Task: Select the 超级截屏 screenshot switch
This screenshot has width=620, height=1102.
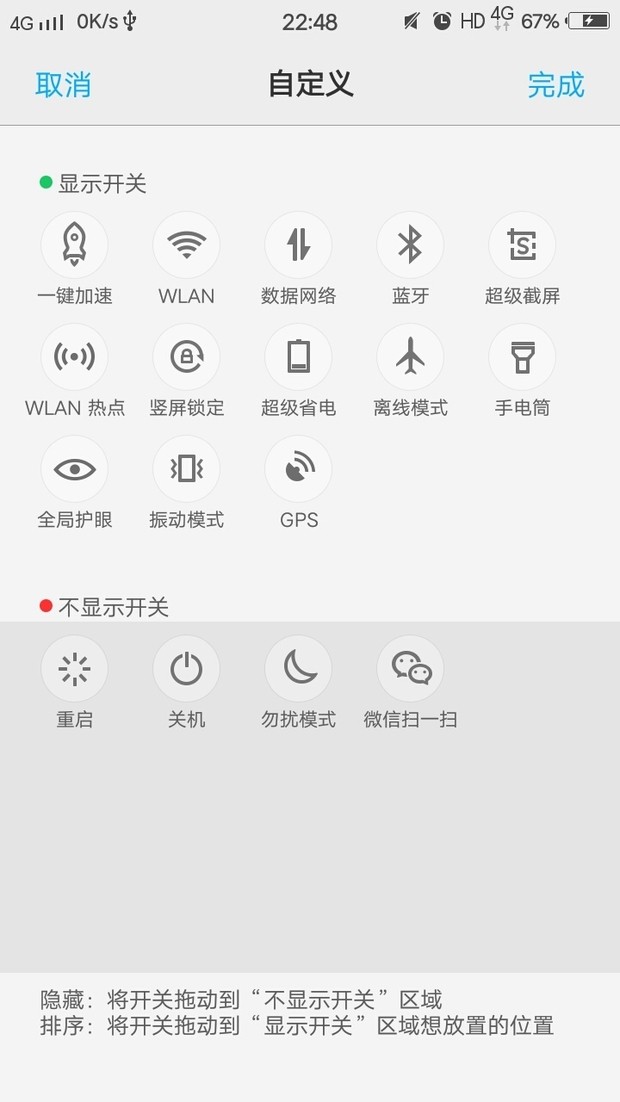Action: point(522,245)
